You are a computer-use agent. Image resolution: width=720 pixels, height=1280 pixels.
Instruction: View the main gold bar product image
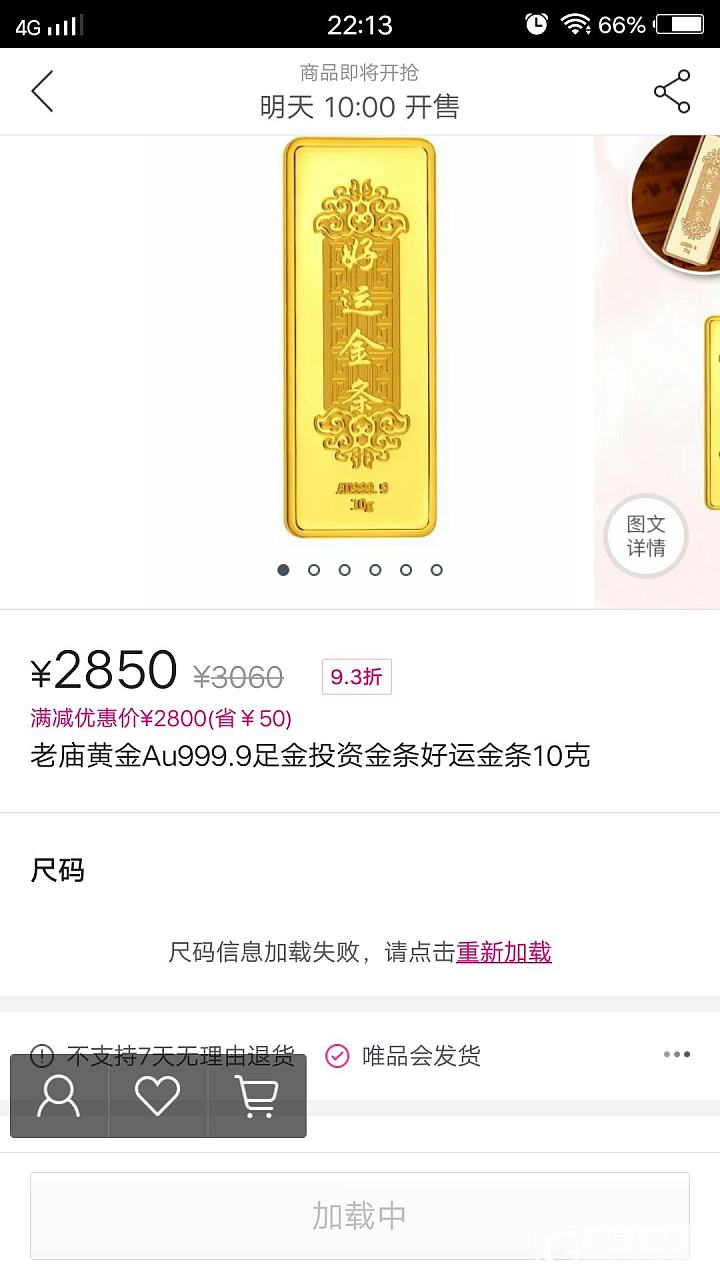[360, 340]
